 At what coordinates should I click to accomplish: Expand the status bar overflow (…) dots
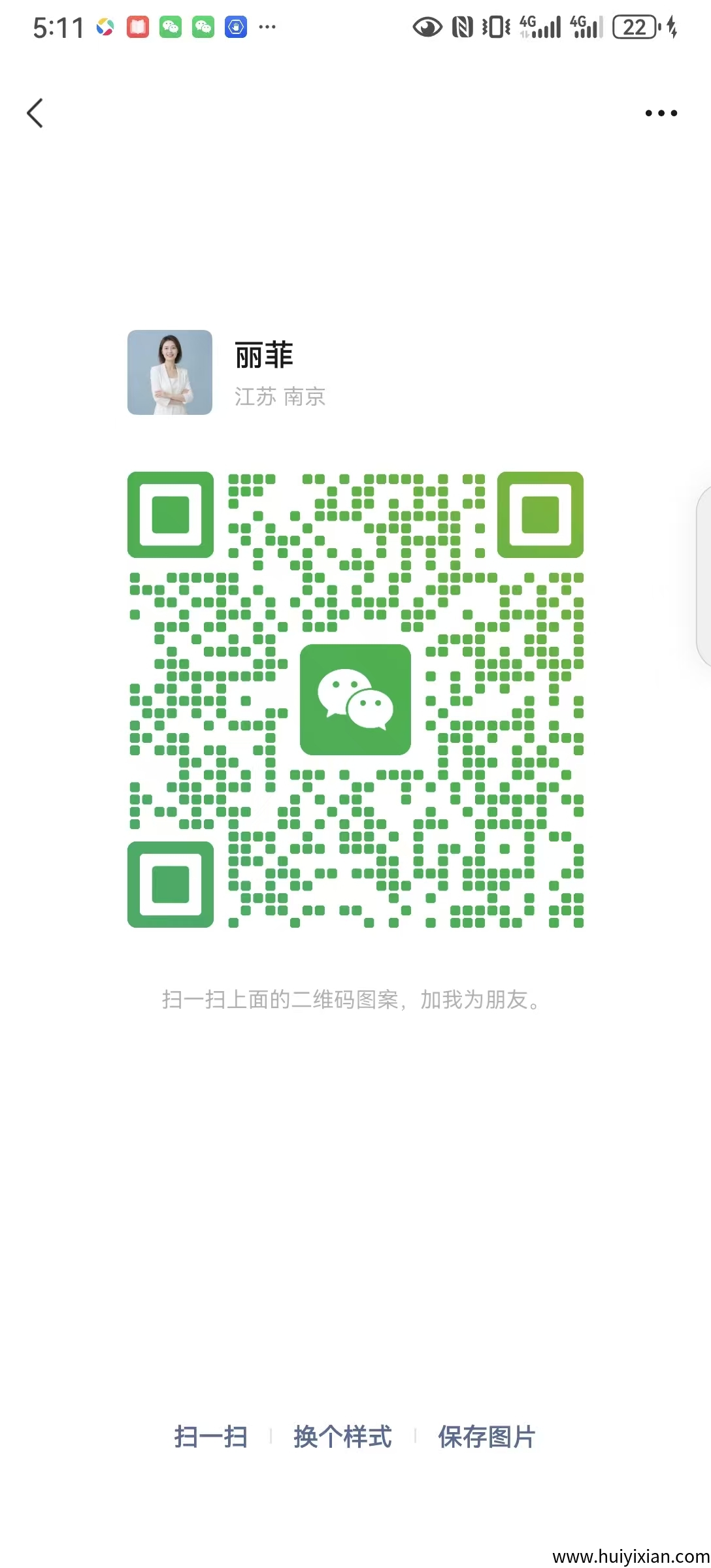(x=268, y=27)
